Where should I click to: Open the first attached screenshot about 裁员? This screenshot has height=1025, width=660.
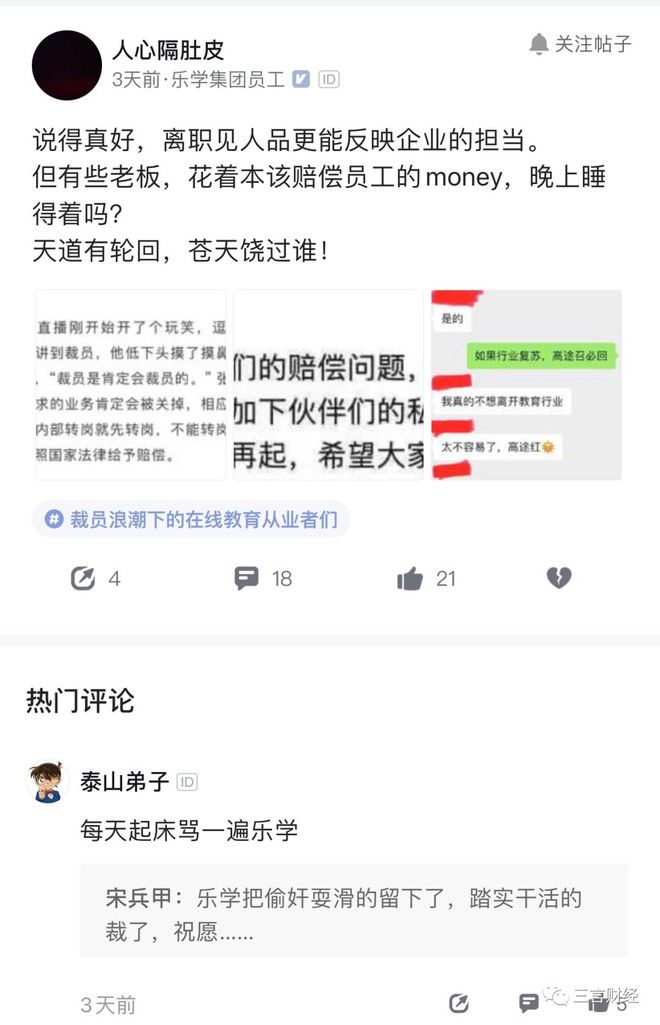[130, 385]
